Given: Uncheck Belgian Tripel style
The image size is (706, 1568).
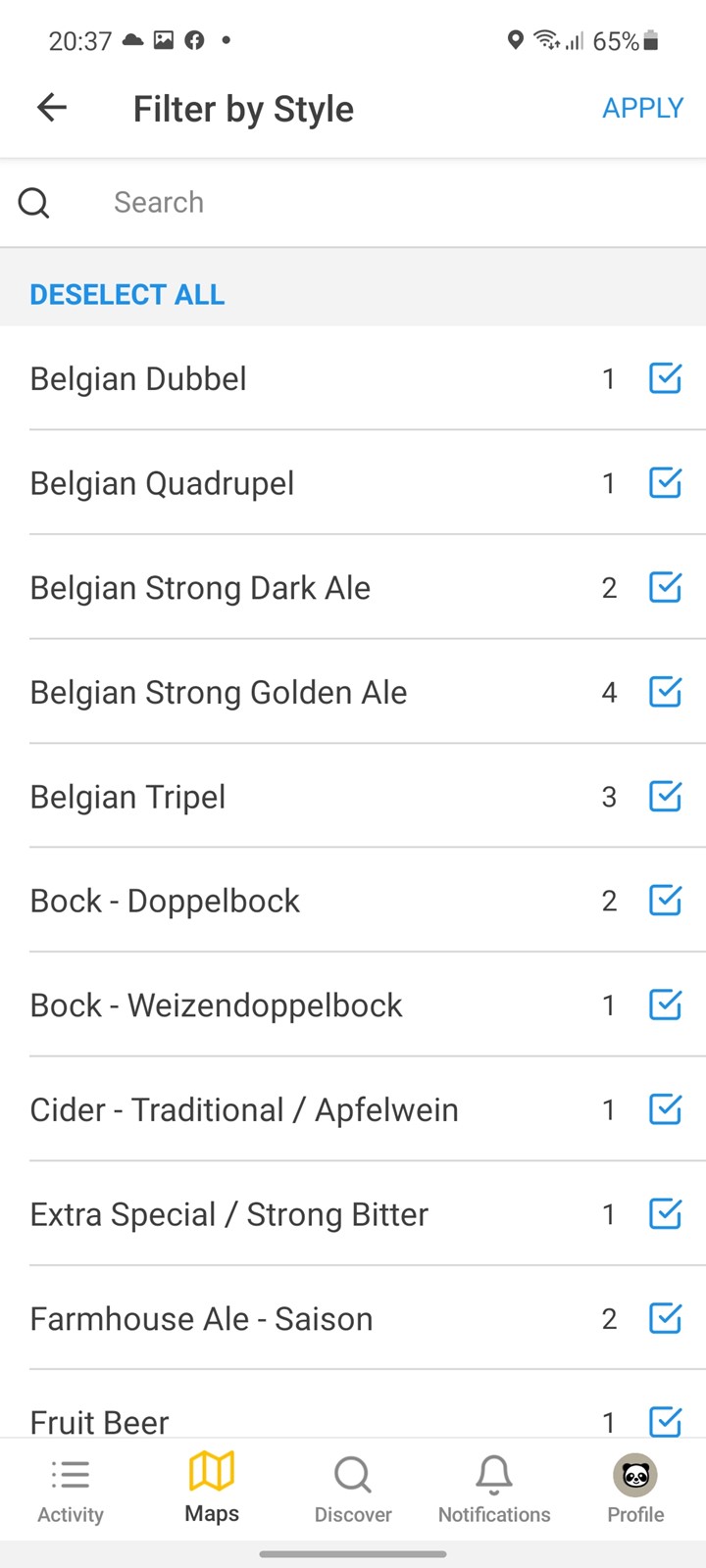Looking at the screenshot, I should tap(665, 796).
